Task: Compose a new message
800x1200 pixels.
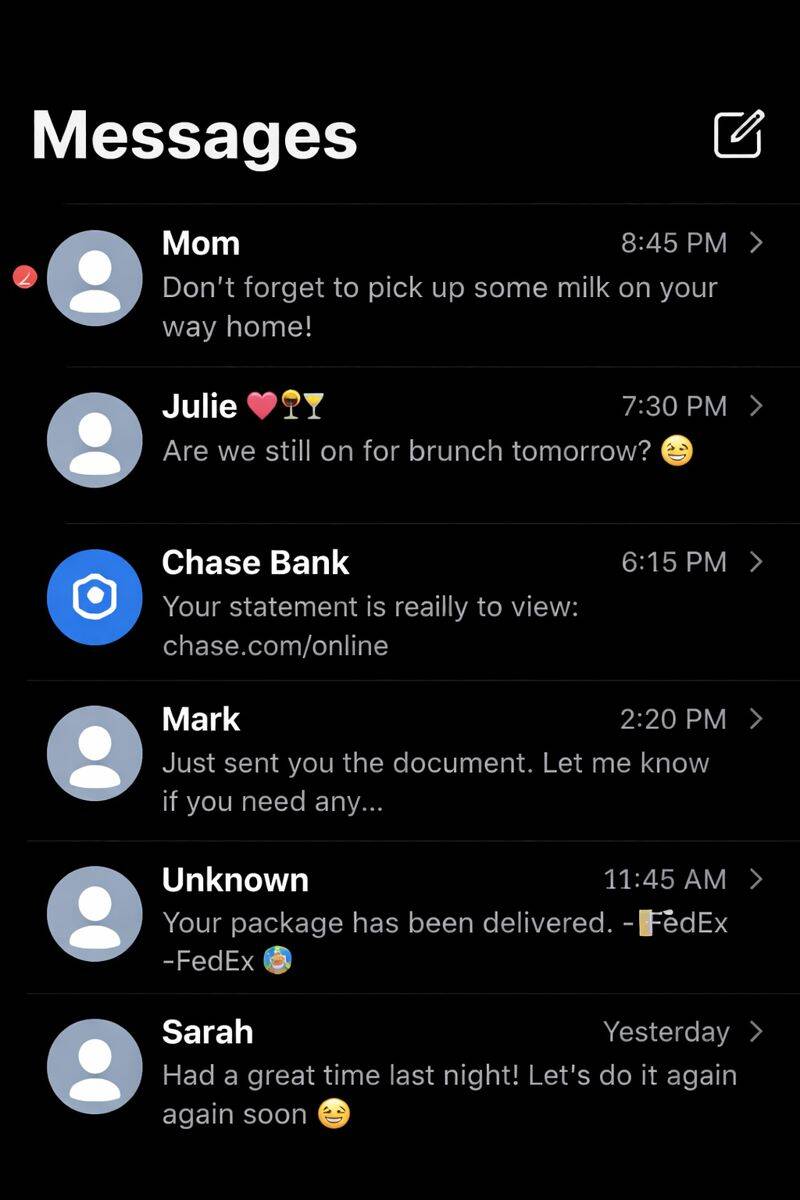Action: 739,134
